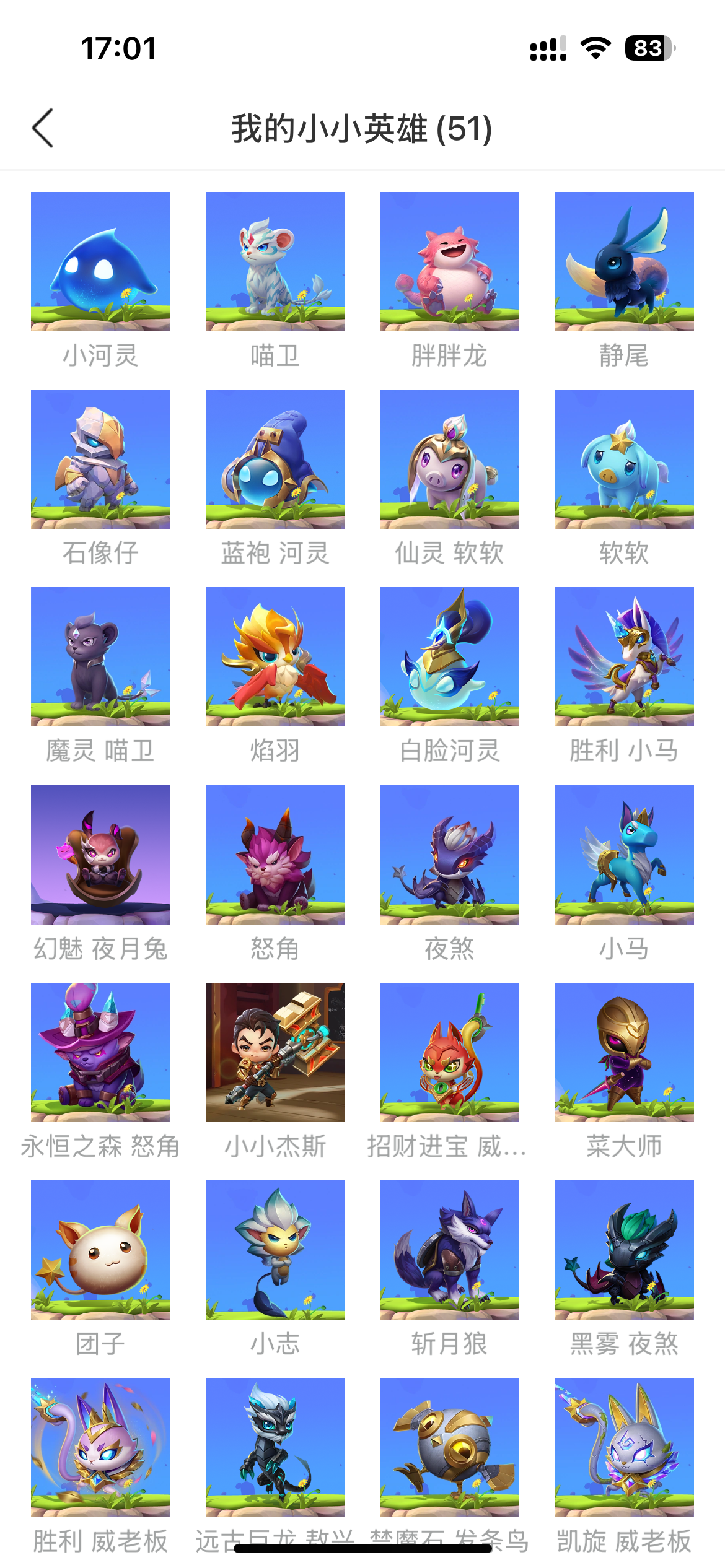Open the 团子 hero tile

pos(100,1250)
